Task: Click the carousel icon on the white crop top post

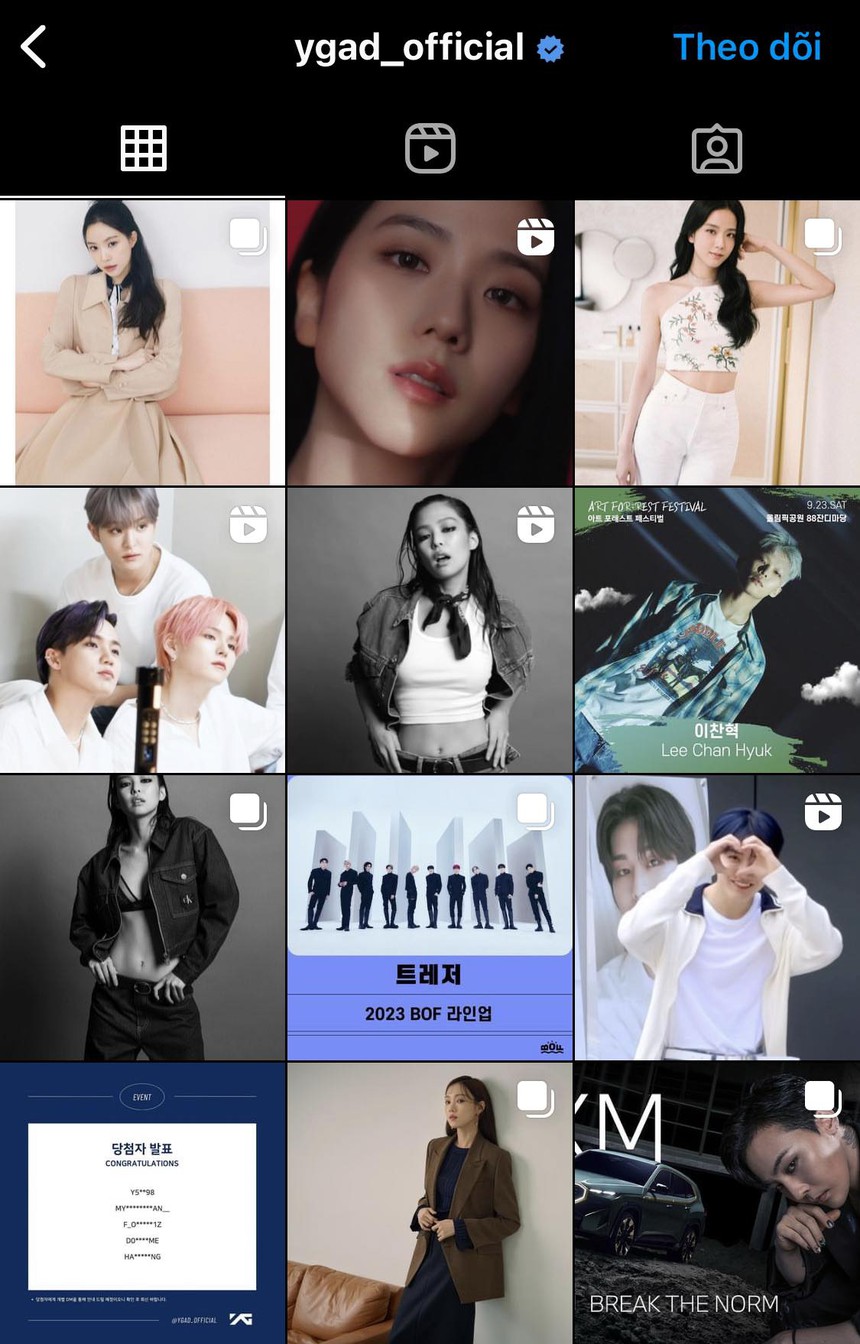Action: point(823,237)
